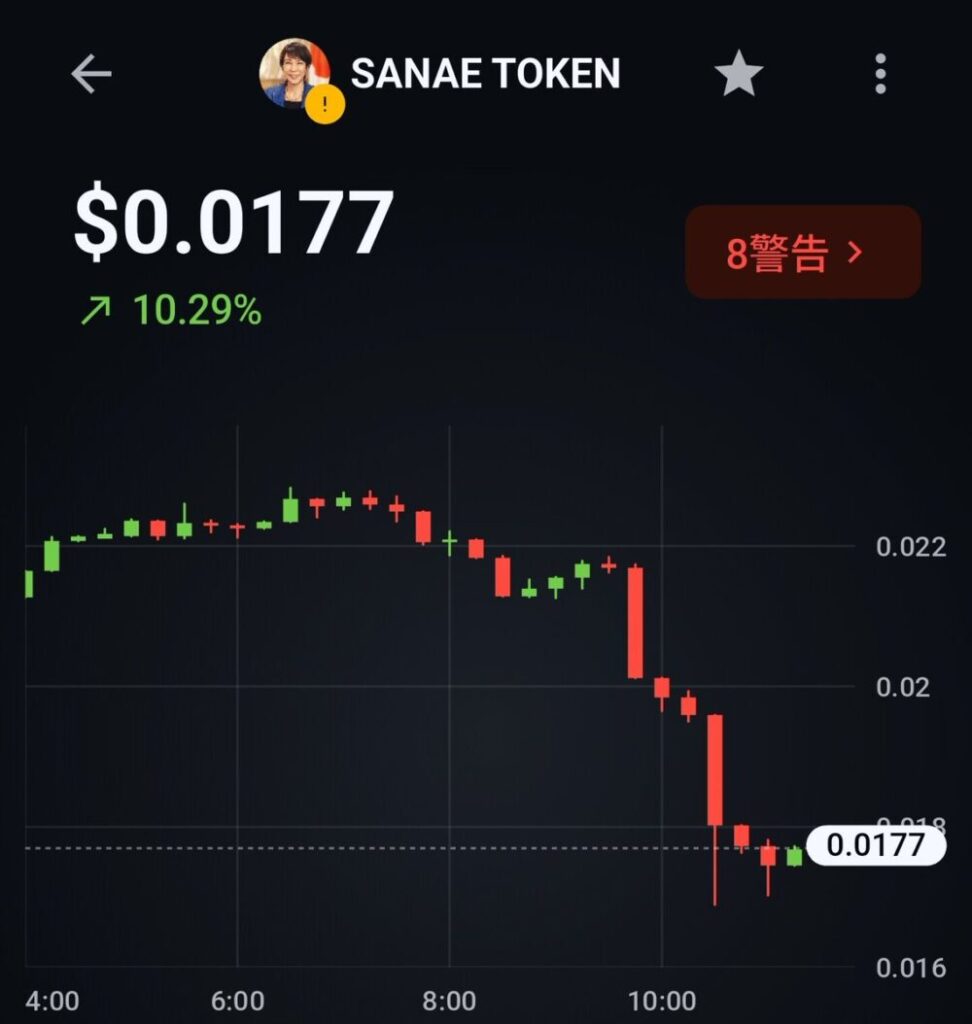This screenshot has width=972, height=1024.
Task: Add SANAE TOKEN to favorites with star
Action: [738, 75]
